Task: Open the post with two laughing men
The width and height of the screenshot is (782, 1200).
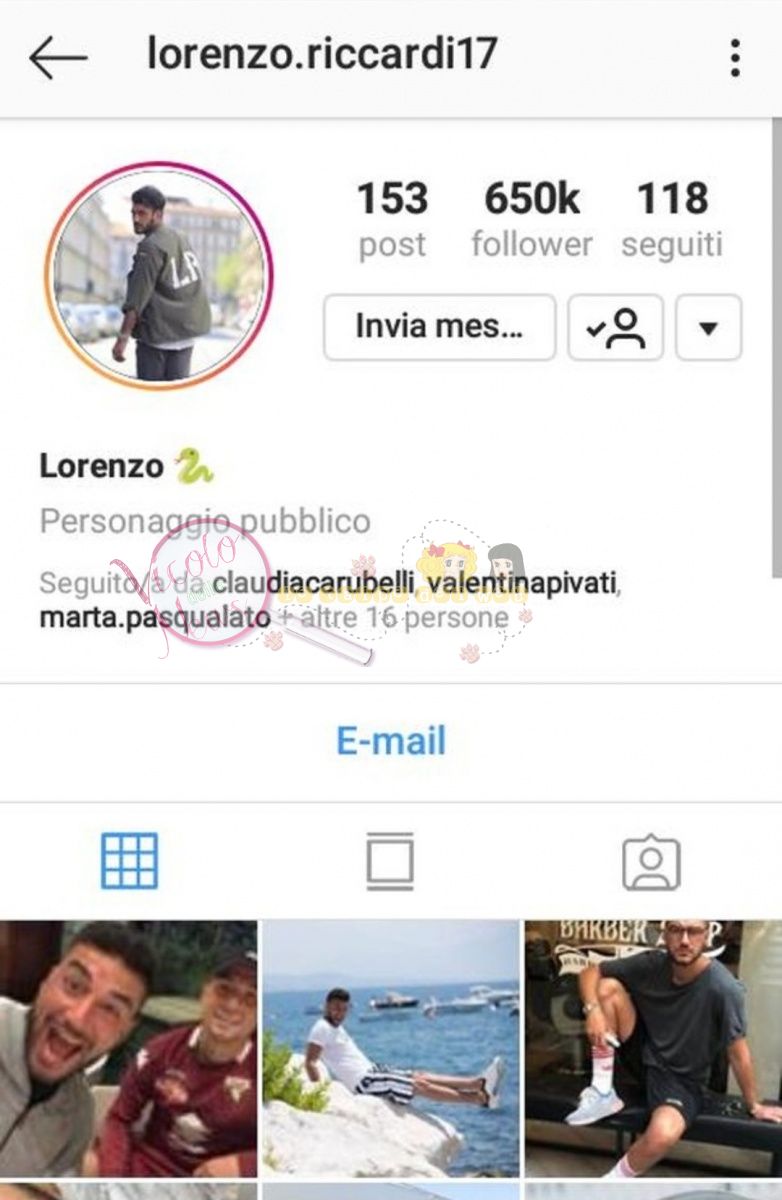Action: 128,1048
